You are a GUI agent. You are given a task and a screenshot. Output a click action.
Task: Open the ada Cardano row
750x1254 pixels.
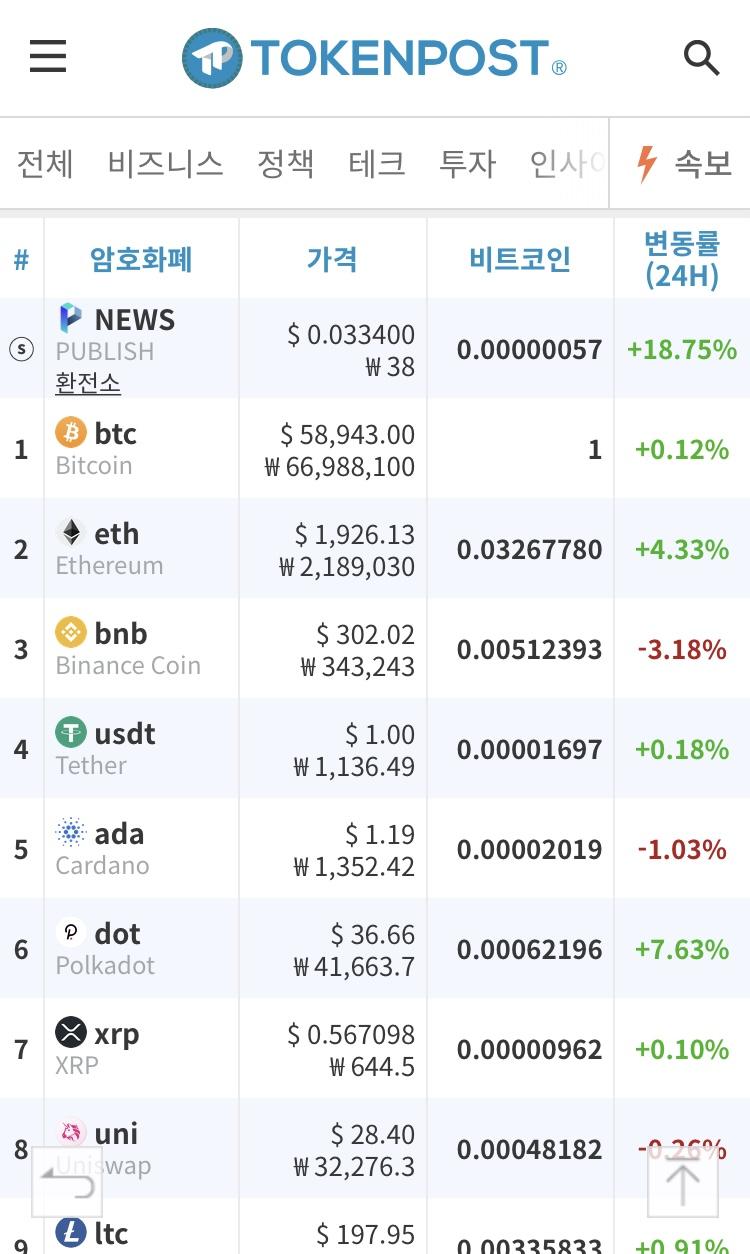[375, 849]
